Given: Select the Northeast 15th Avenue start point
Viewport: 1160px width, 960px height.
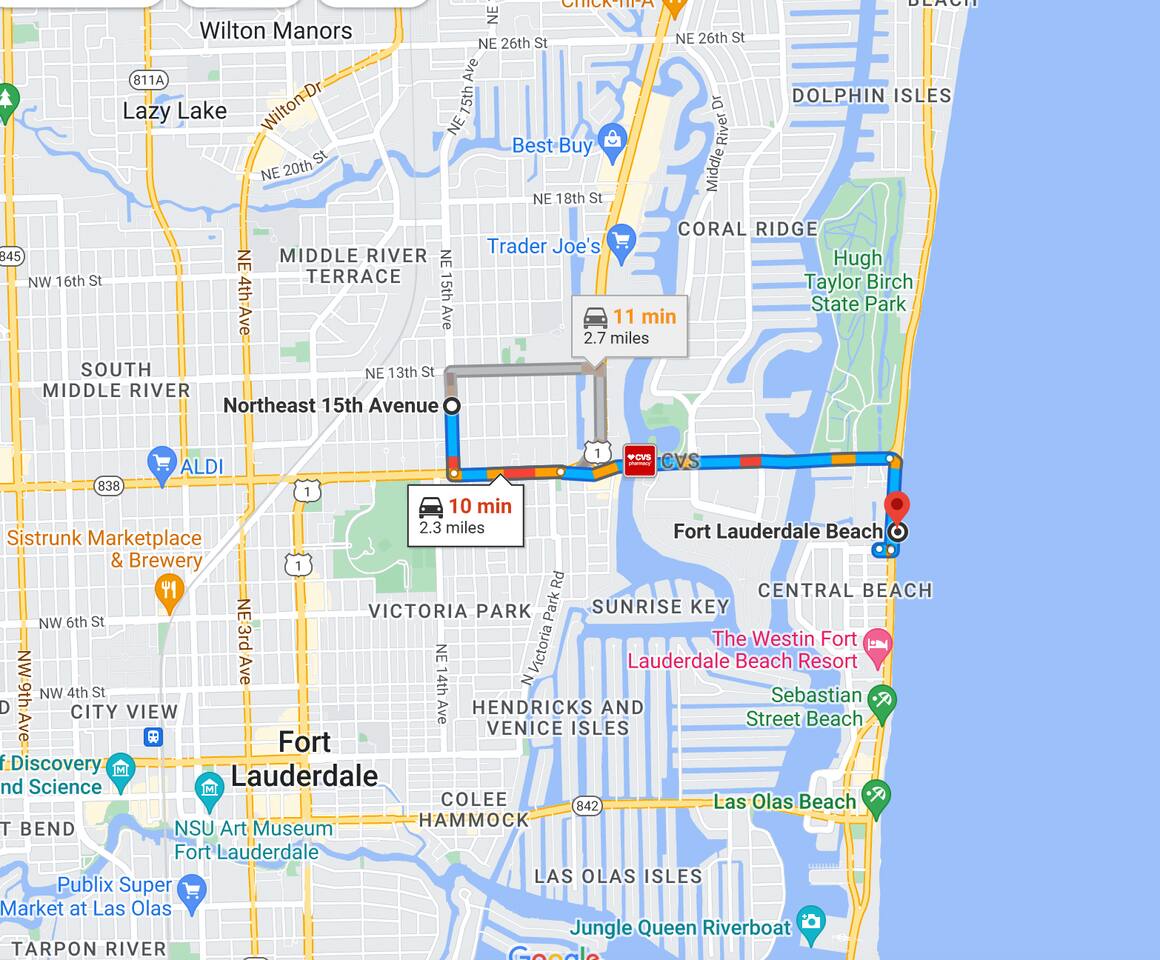Looking at the screenshot, I should coord(451,405).
